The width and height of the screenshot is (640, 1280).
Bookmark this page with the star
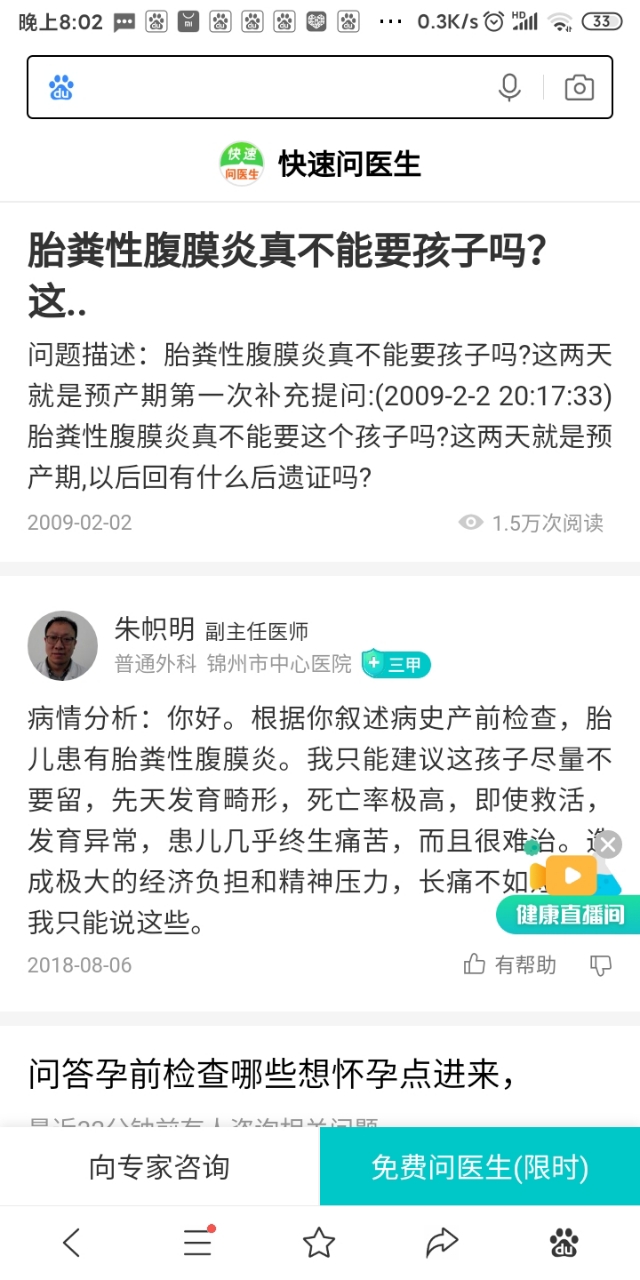pyautogui.click(x=319, y=1243)
